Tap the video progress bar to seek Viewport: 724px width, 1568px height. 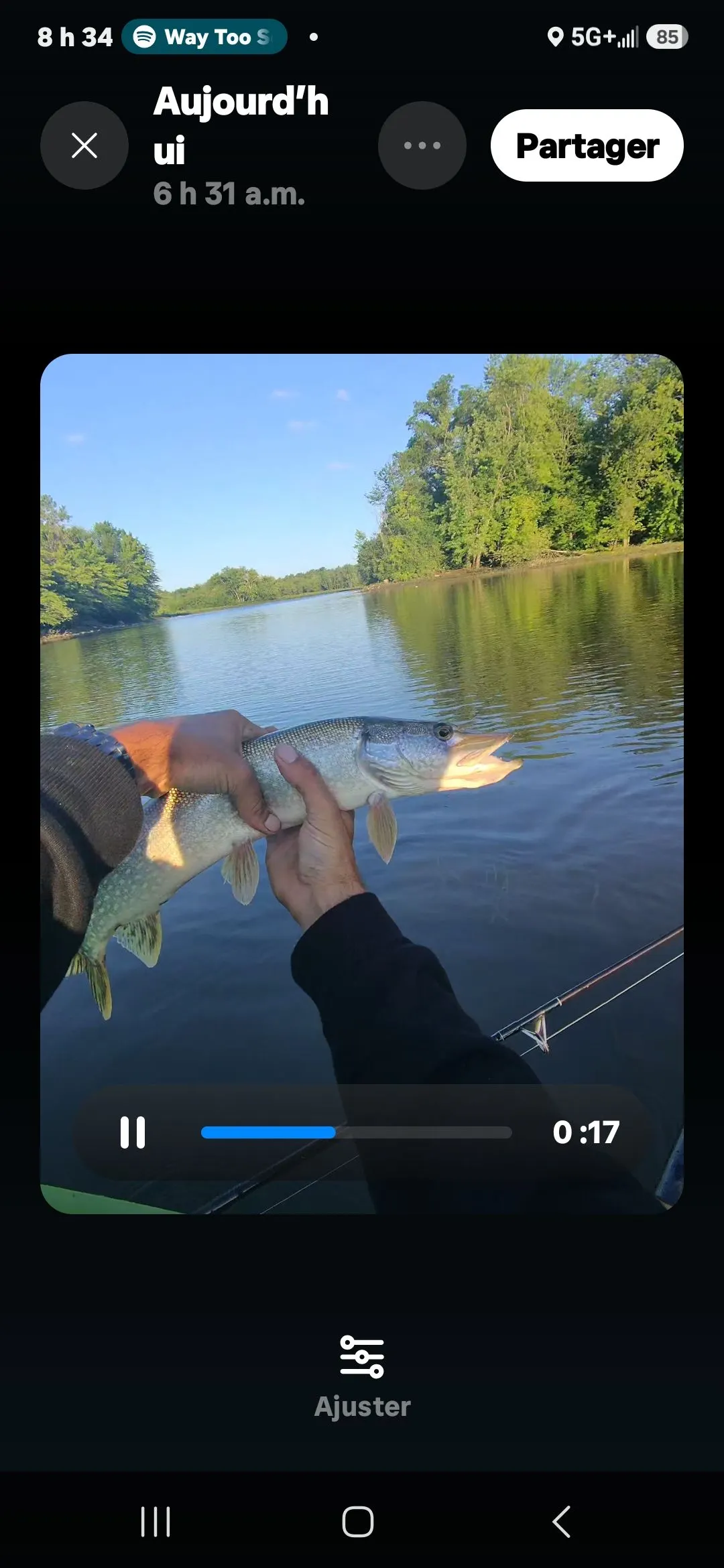click(357, 1132)
